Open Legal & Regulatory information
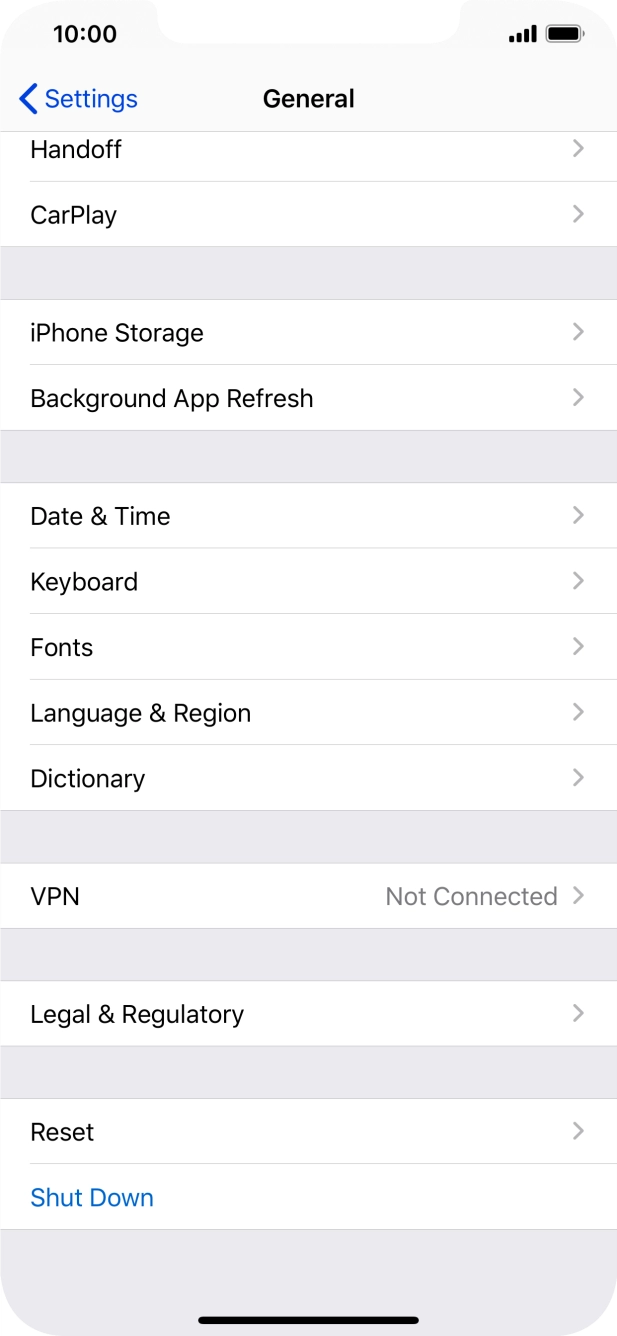617x1336 pixels. pyautogui.click(x=308, y=1014)
